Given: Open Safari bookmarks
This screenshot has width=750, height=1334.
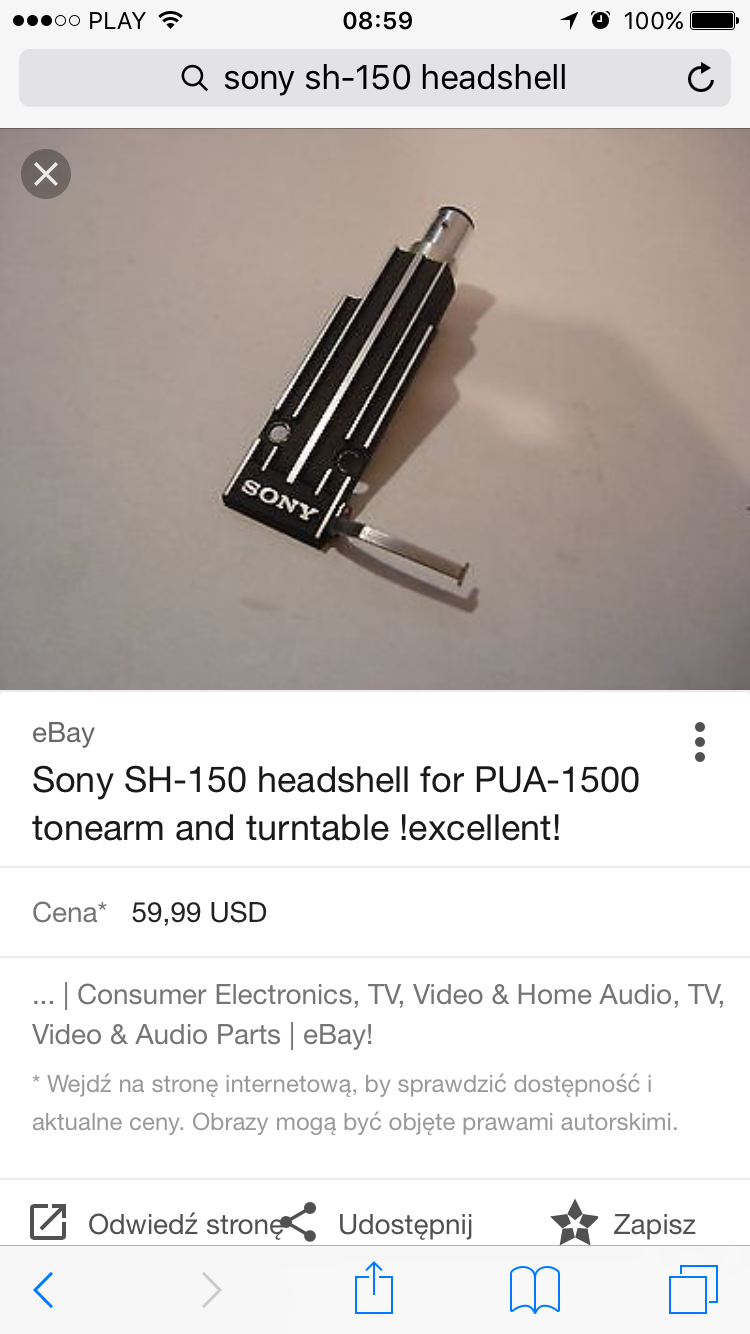Looking at the screenshot, I should pyautogui.click(x=535, y=1290).
